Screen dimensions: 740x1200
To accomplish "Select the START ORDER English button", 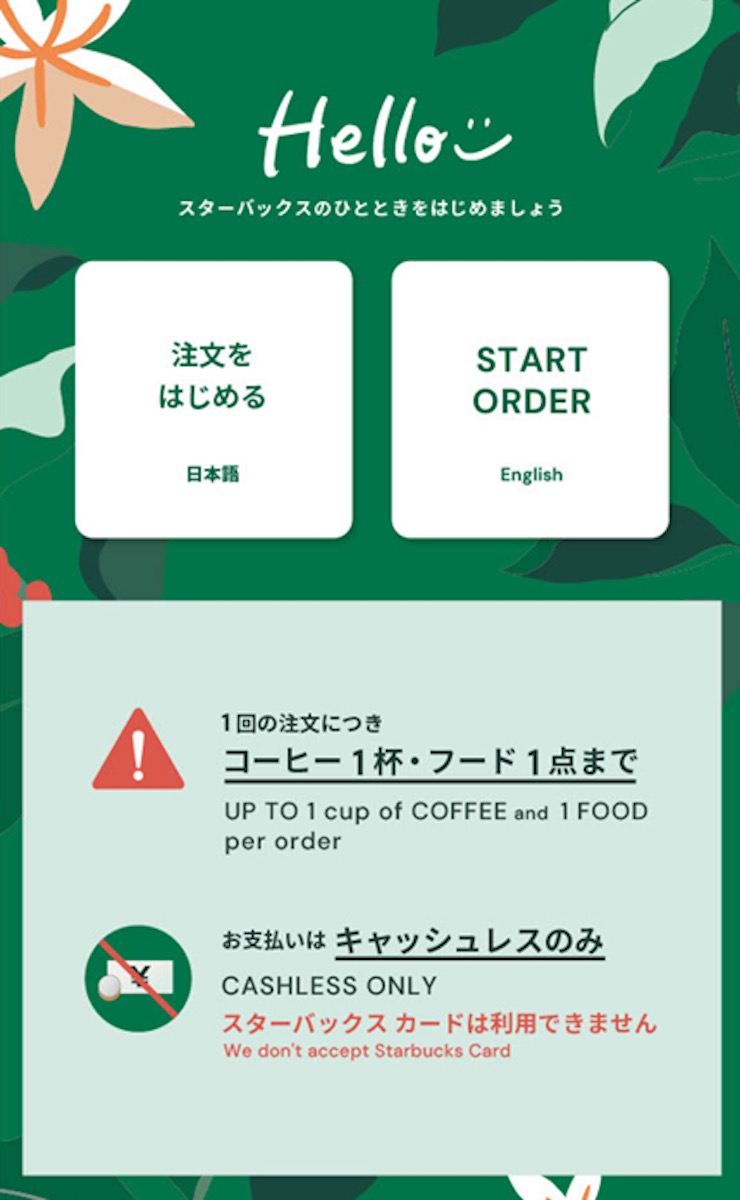I will tap(530, 399).
